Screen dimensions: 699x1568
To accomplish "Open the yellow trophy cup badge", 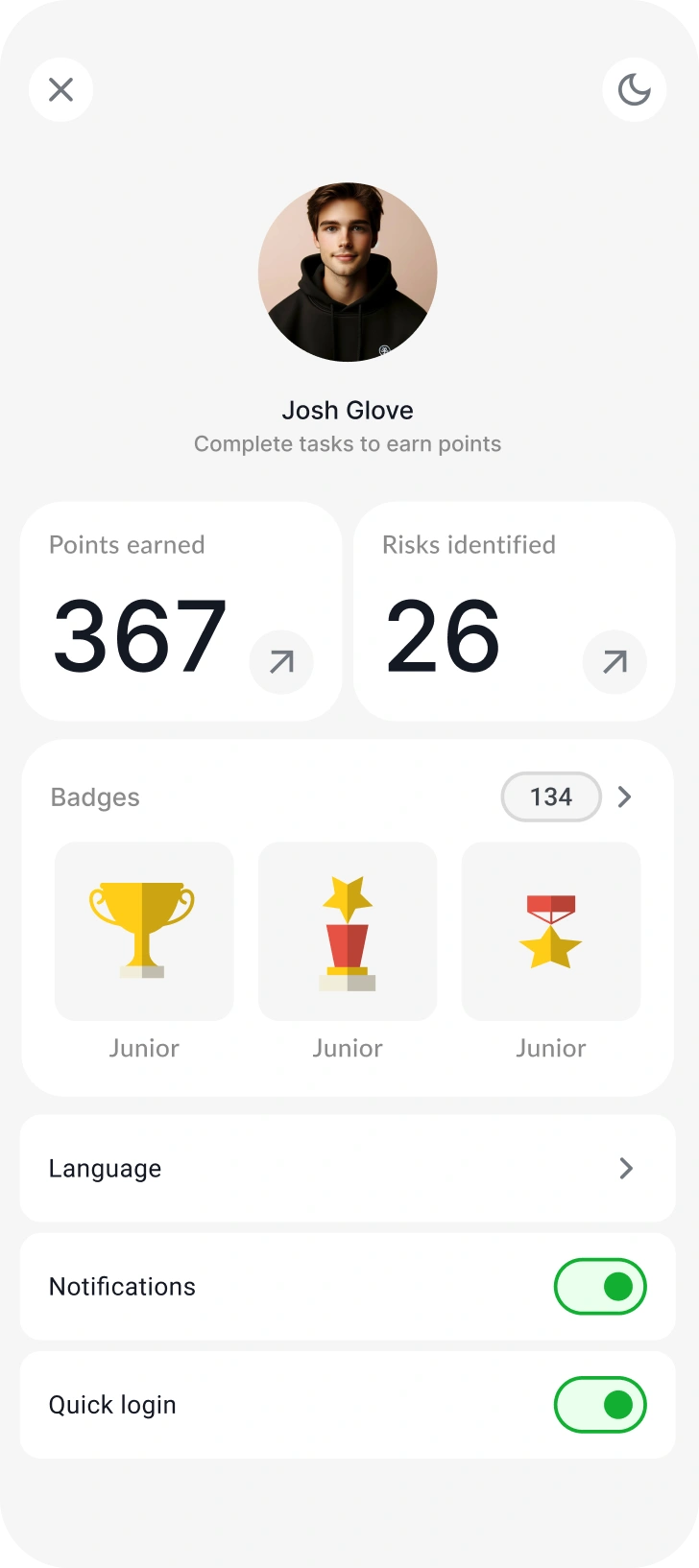I will [144, 932].
